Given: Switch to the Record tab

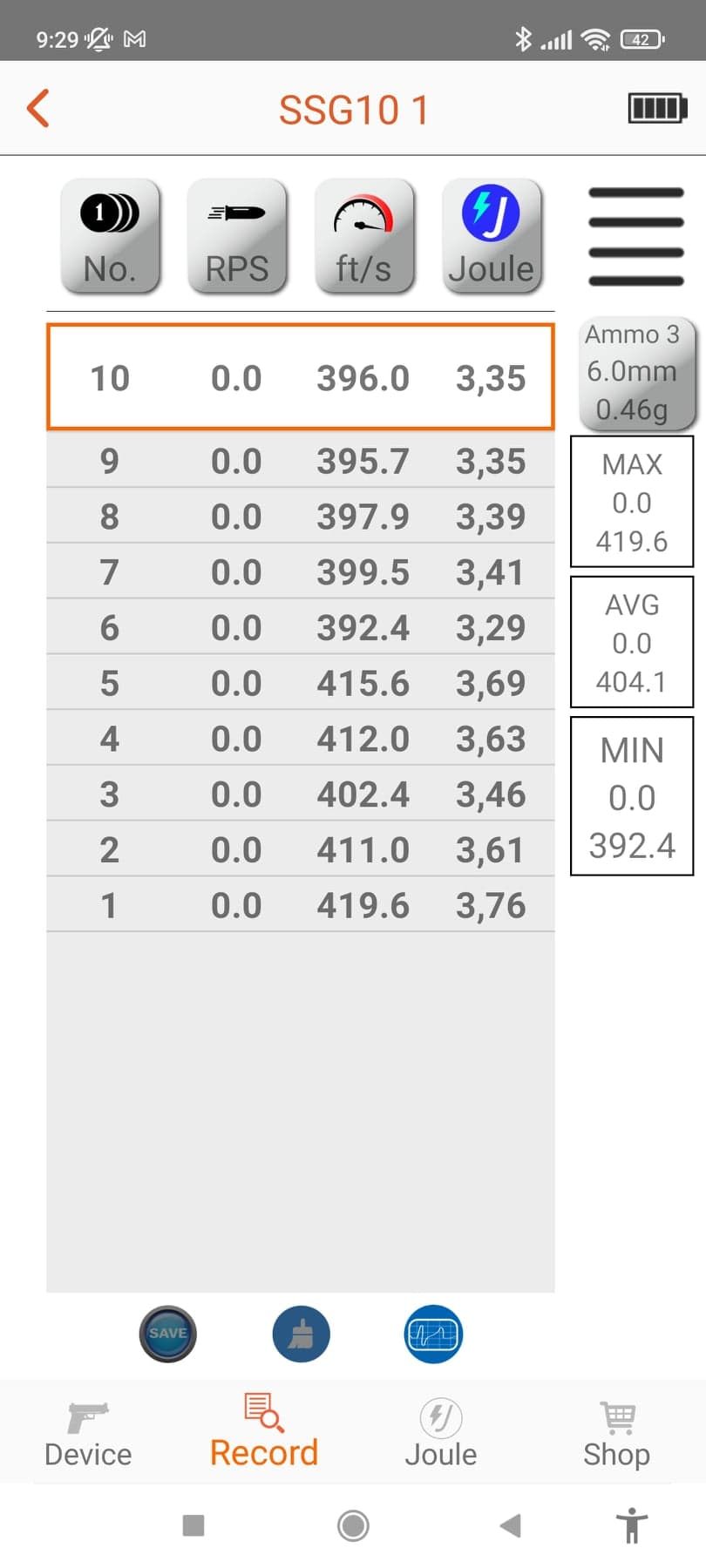Looking at the screenshot, I should 264,1434.
